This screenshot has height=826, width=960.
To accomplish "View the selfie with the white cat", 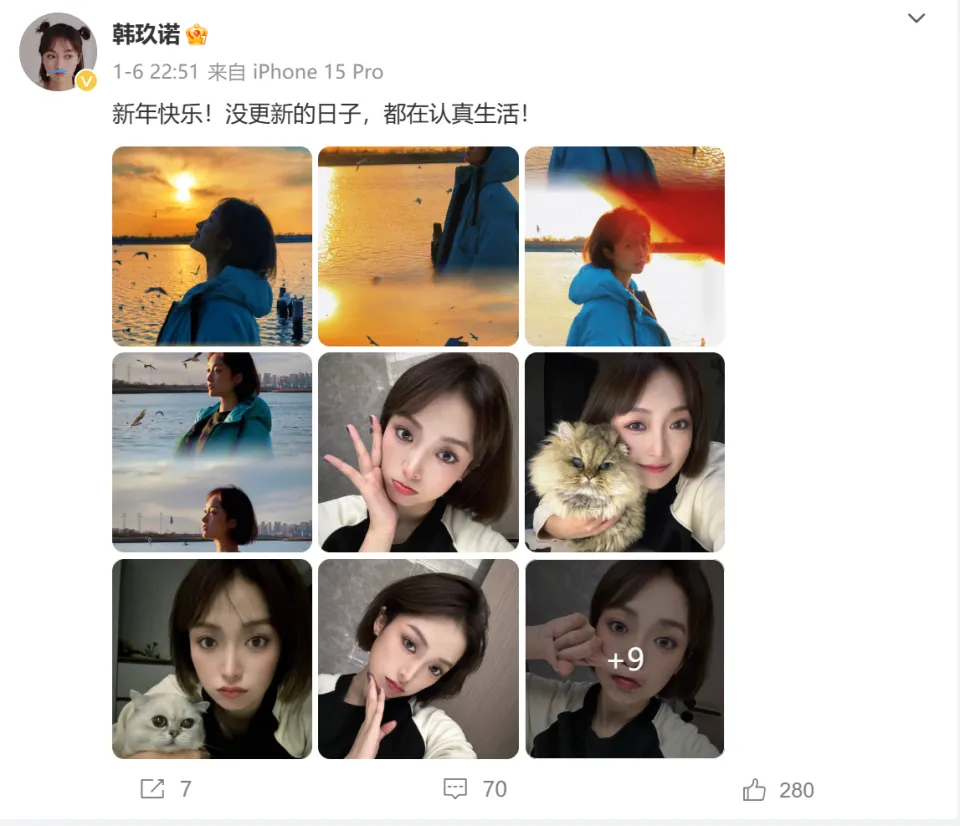I will (x=212, y=658).
